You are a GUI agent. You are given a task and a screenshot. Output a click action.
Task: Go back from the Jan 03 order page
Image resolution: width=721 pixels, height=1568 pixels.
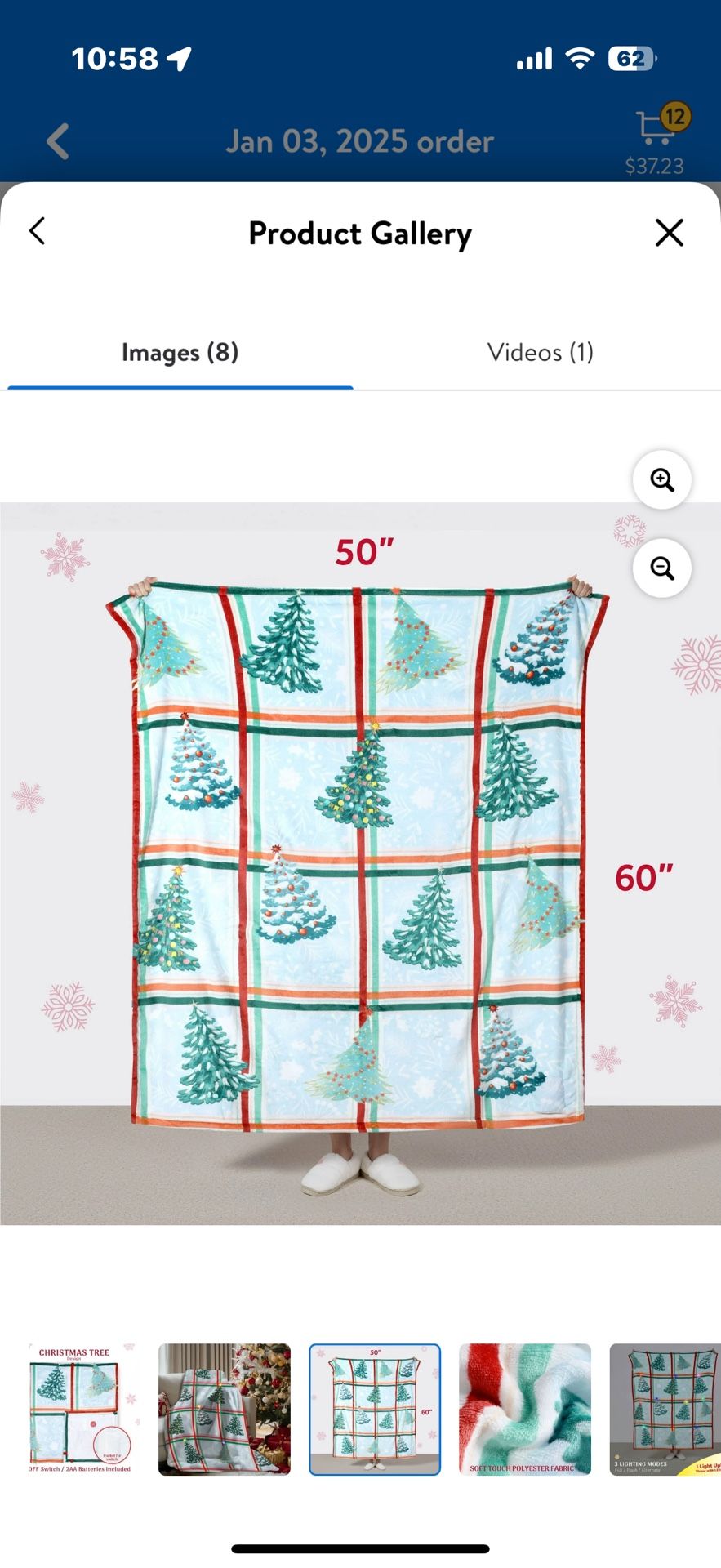[x=58, y=141]
